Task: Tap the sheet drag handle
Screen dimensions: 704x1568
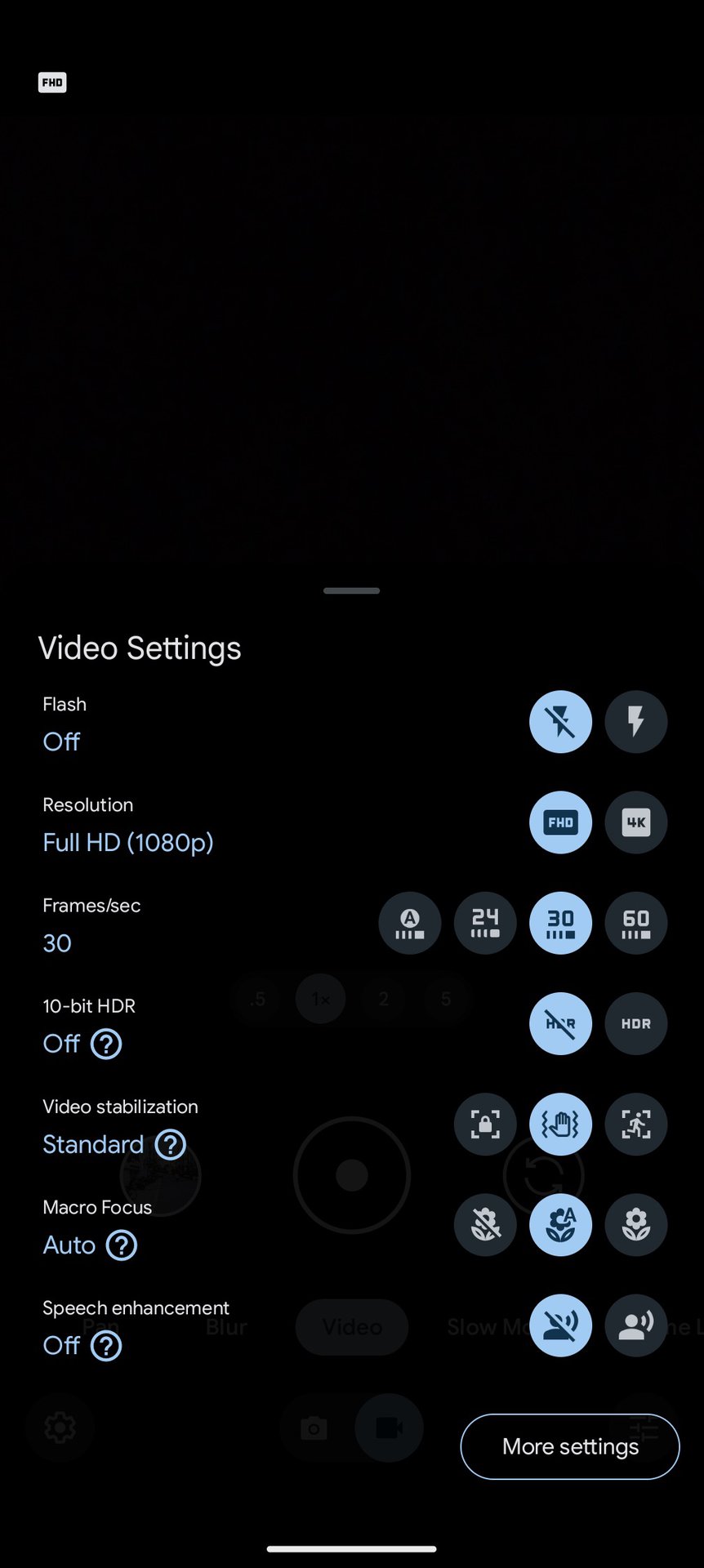Action: [x=352, y=590]
